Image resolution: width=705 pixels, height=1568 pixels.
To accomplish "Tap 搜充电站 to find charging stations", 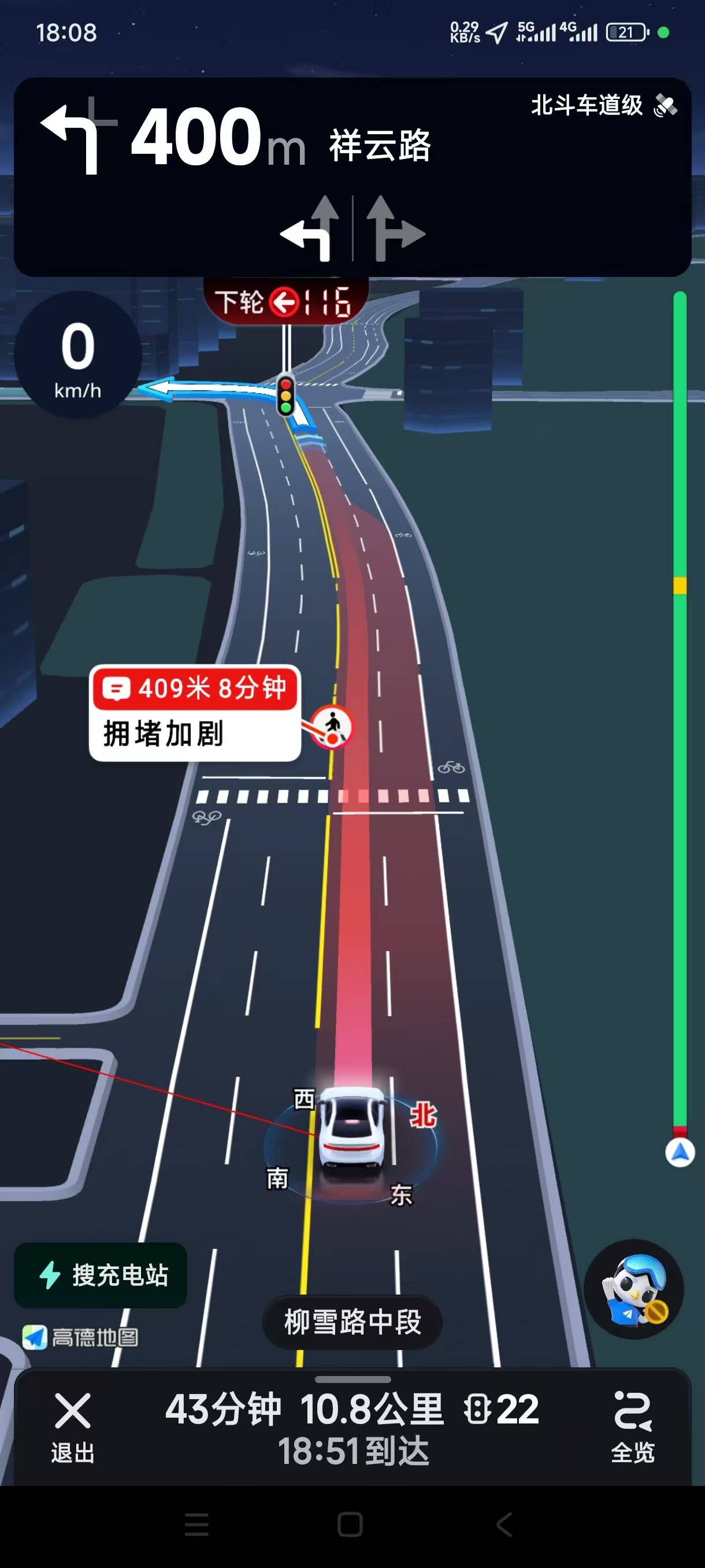I will click(101, 1275).
